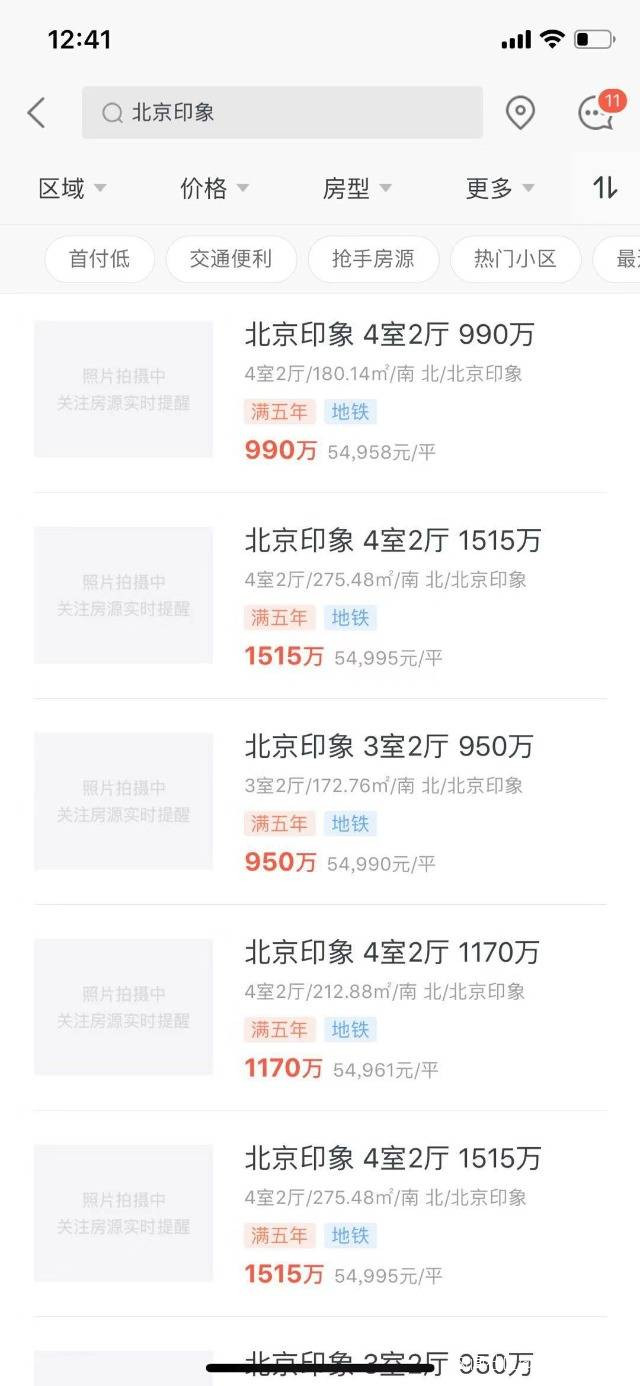The image size is (640, 1386).
Task: Expand the 房型 filter dropdown
Action: tap(356, 189)
